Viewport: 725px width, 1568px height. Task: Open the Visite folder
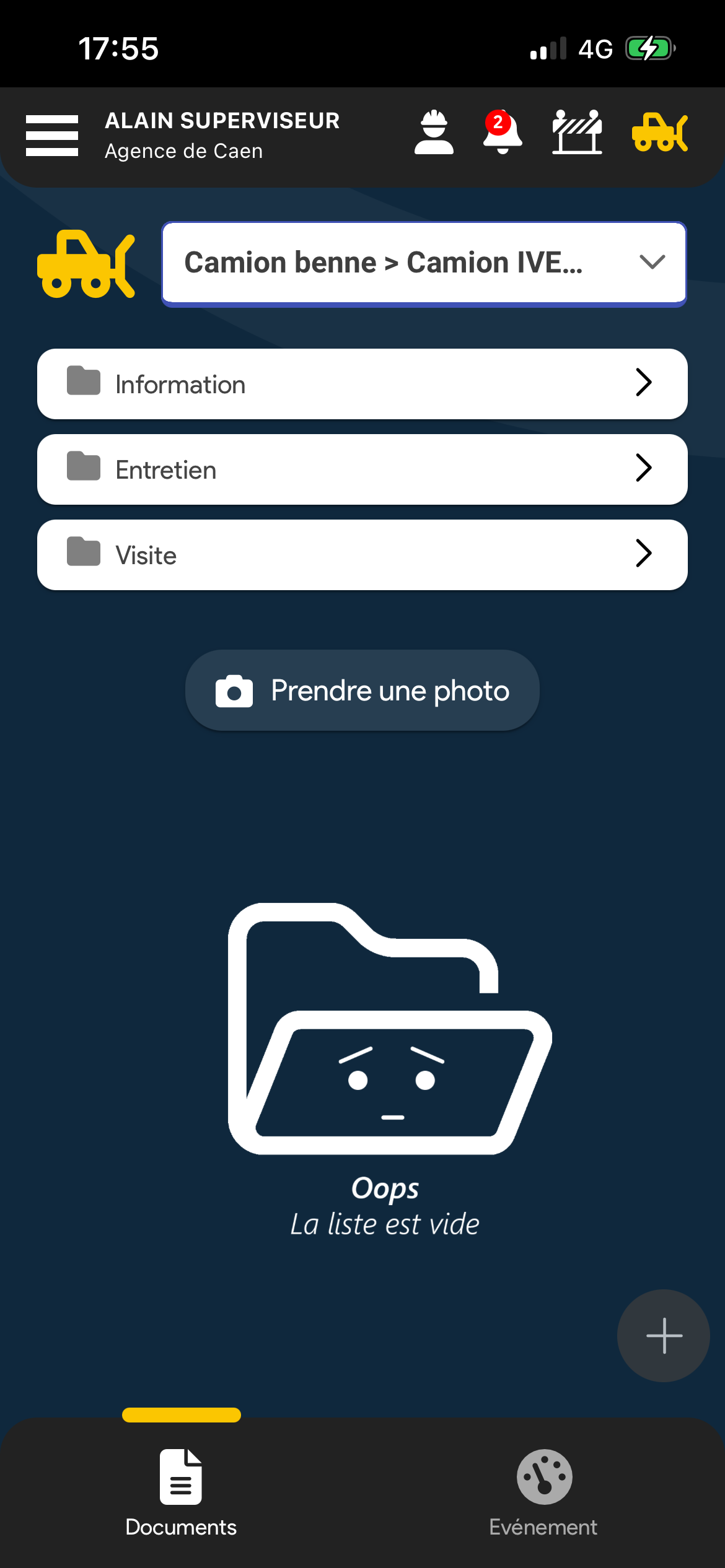(362, 555)
